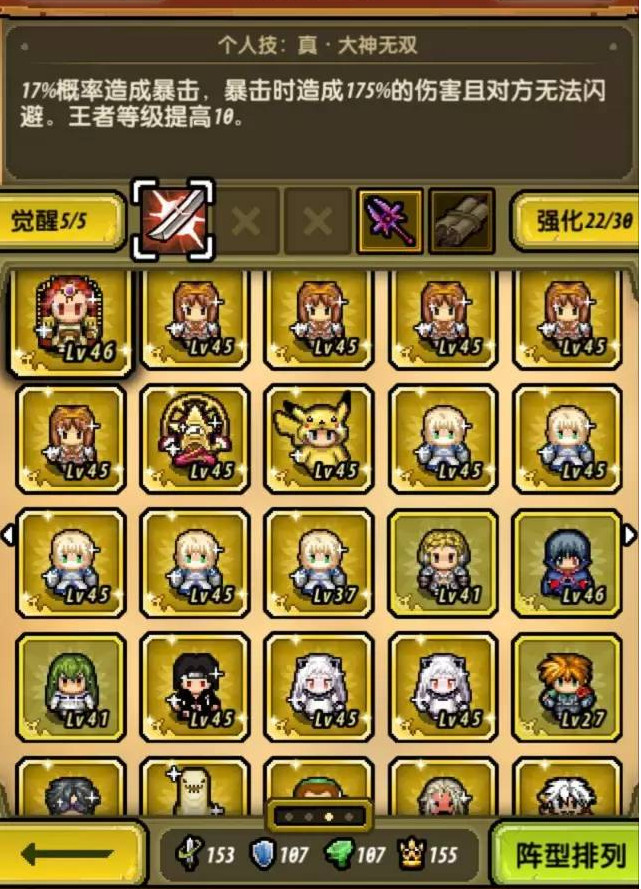Viewport: 641px width, 889px height.
Task: Select the dark blue-haired hero Lv46
Action: point(566,562)
